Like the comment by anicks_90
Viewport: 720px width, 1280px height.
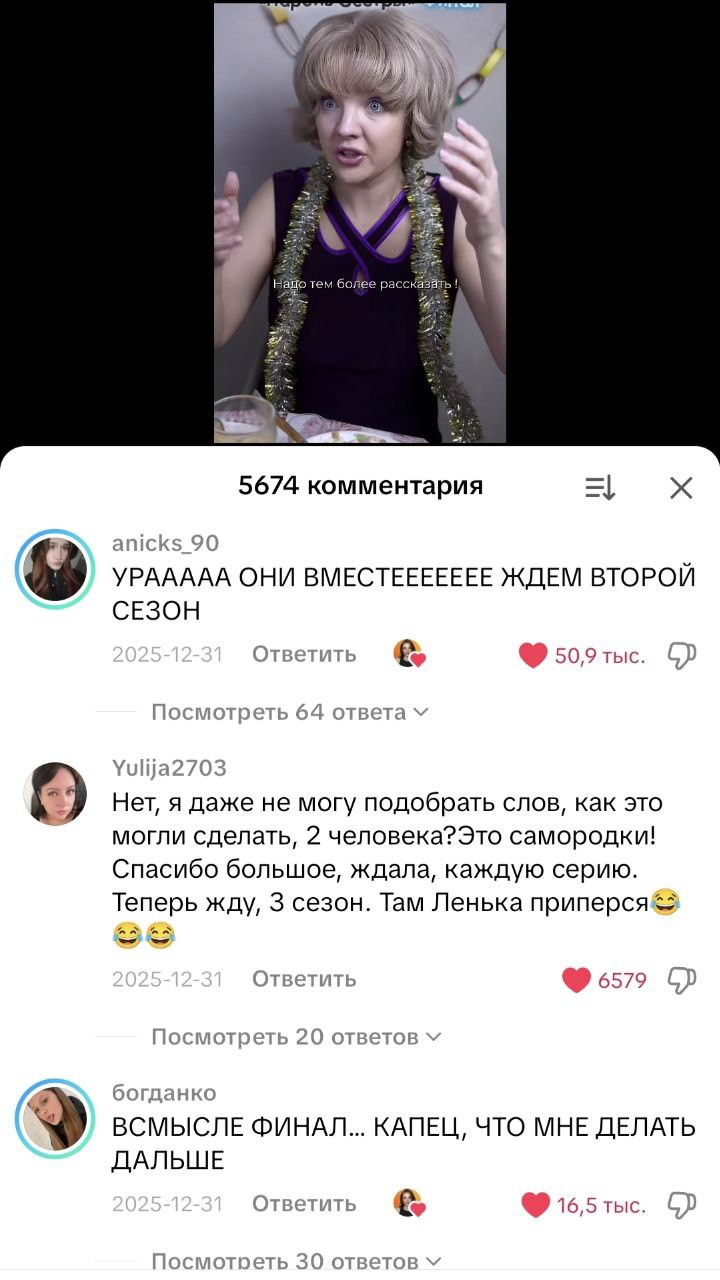coord(535,655)
